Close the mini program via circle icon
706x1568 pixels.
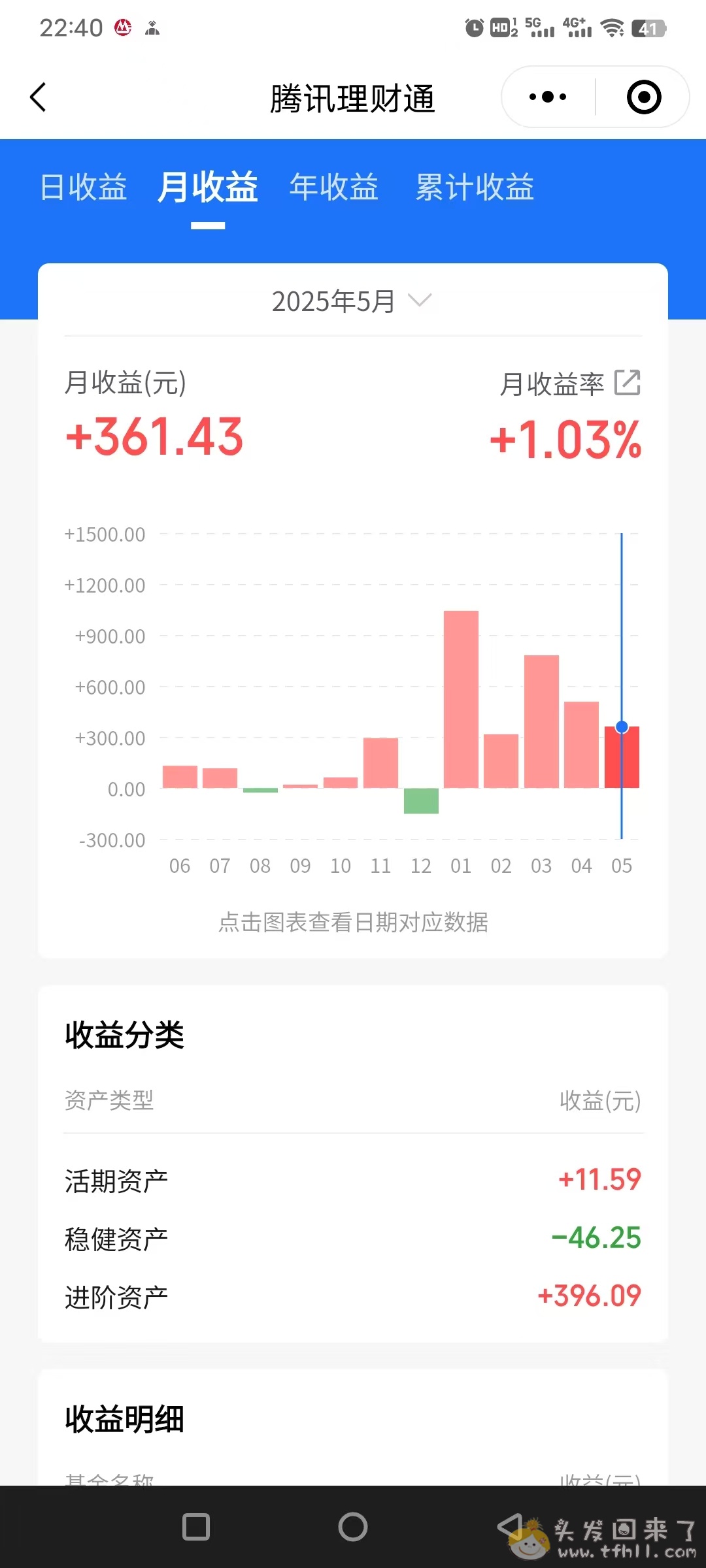click(x=643, y=97)
